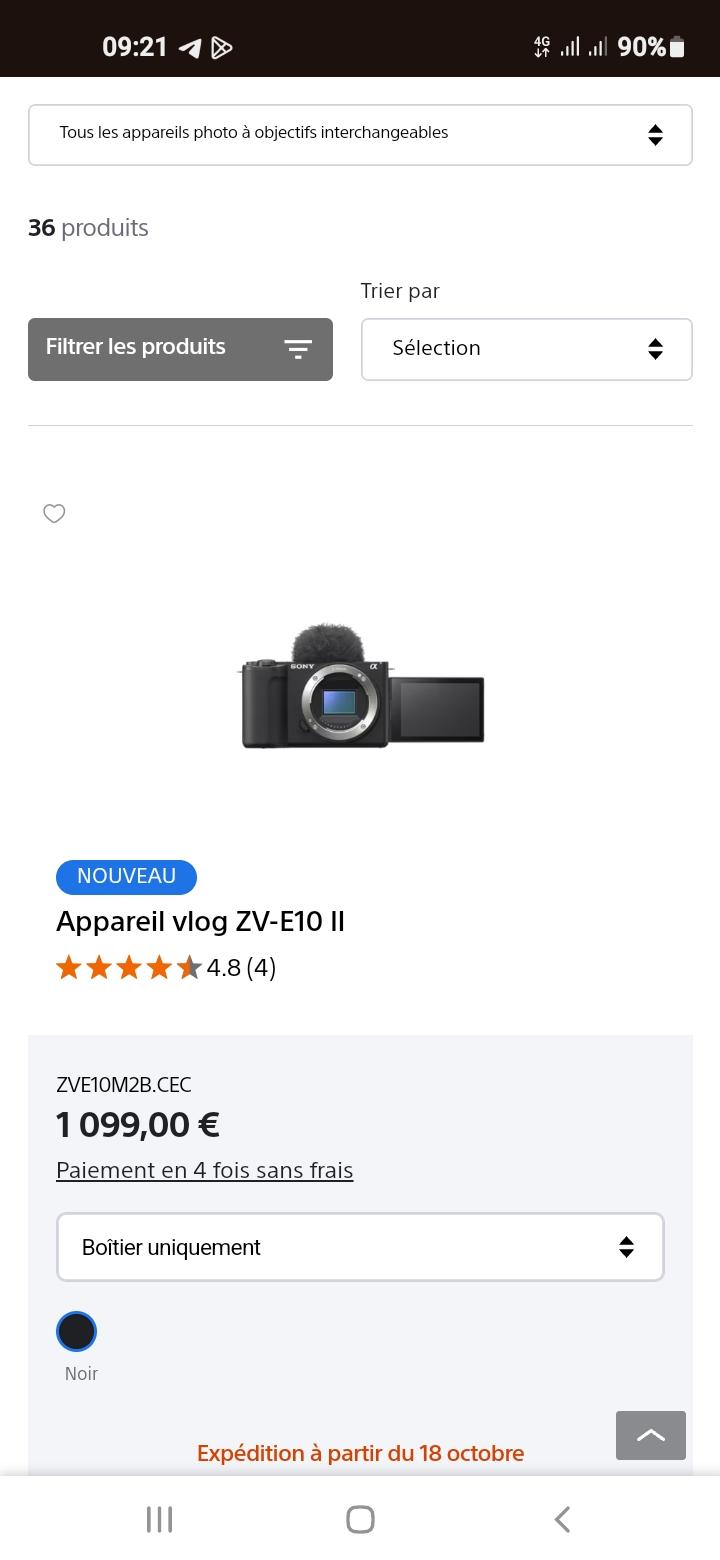Screen dimensions: 720x1560
Task: Select the last star in the product rating
Action: click(188, 967)
